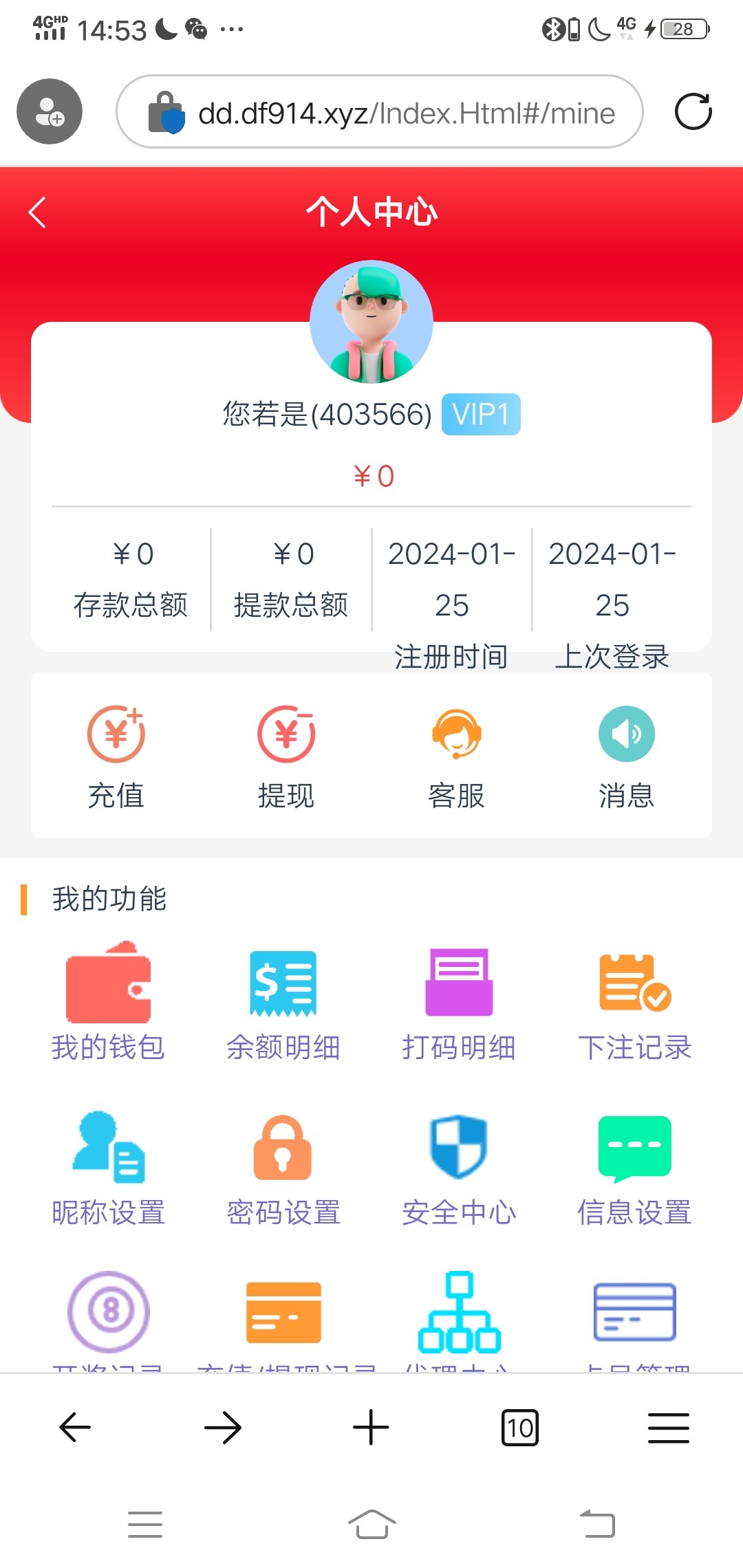Image resolution: width=743 pixels, height=1568 pixels.
Task: Check 下注记录 betting record icon
Action: tap(633, 983)
